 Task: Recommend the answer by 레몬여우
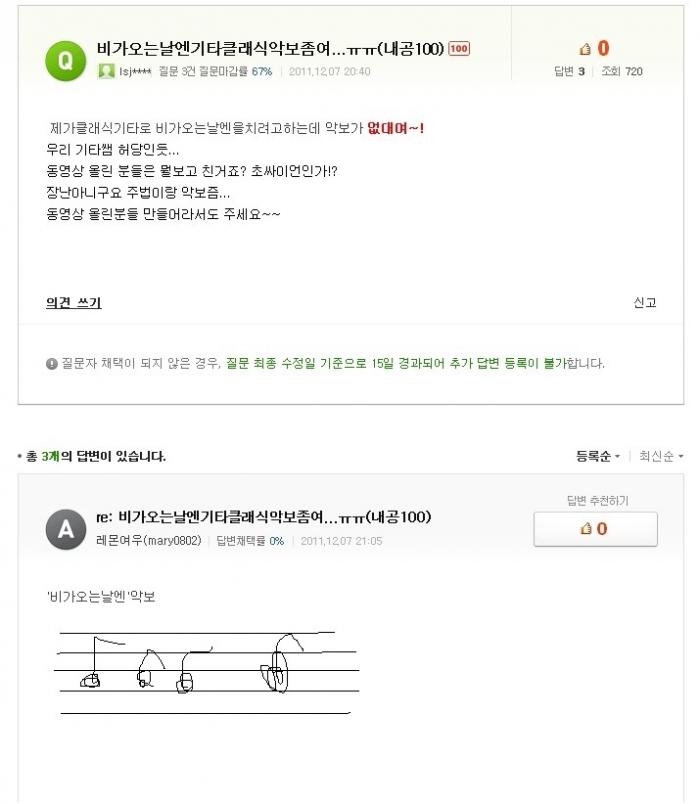point(595,529)
